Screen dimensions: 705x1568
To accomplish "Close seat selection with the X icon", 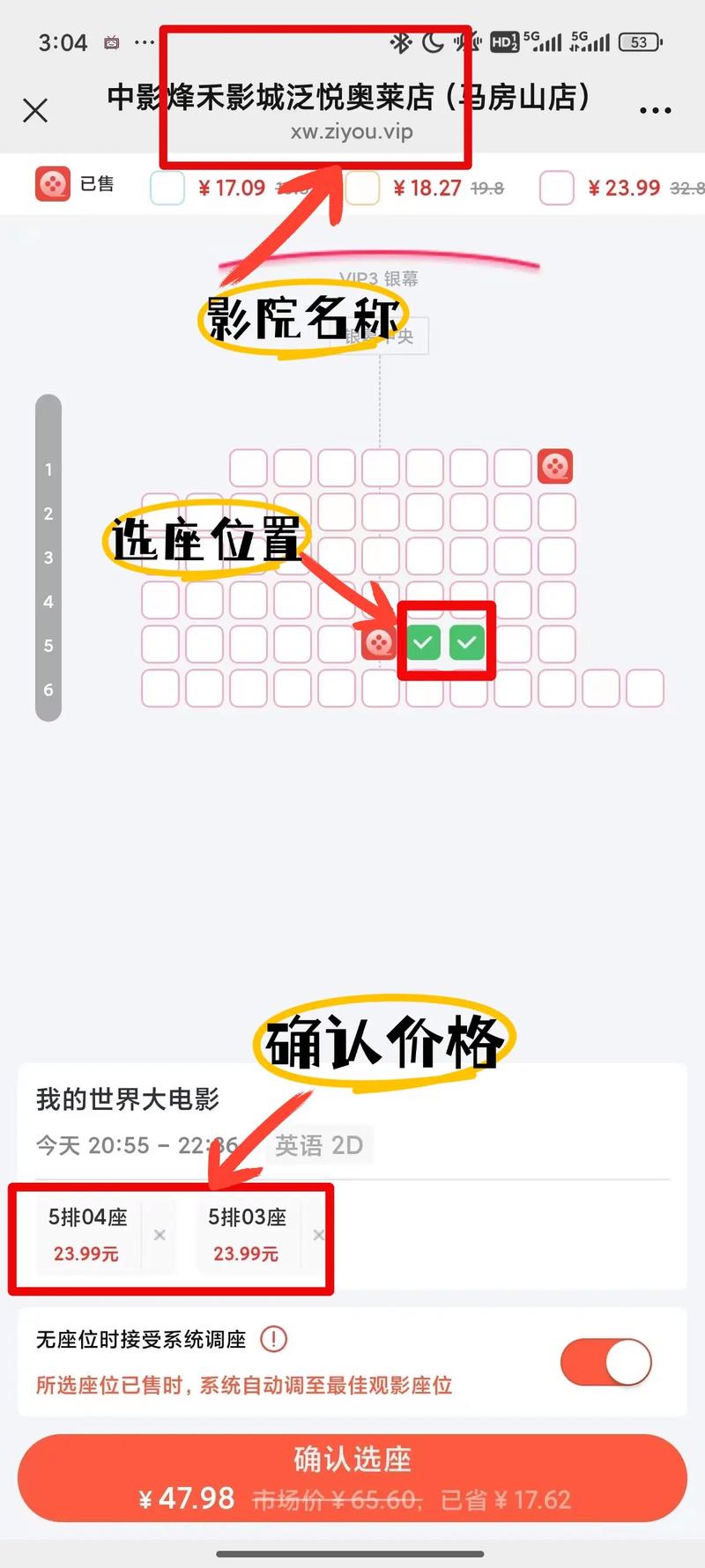I will (35, 110).
